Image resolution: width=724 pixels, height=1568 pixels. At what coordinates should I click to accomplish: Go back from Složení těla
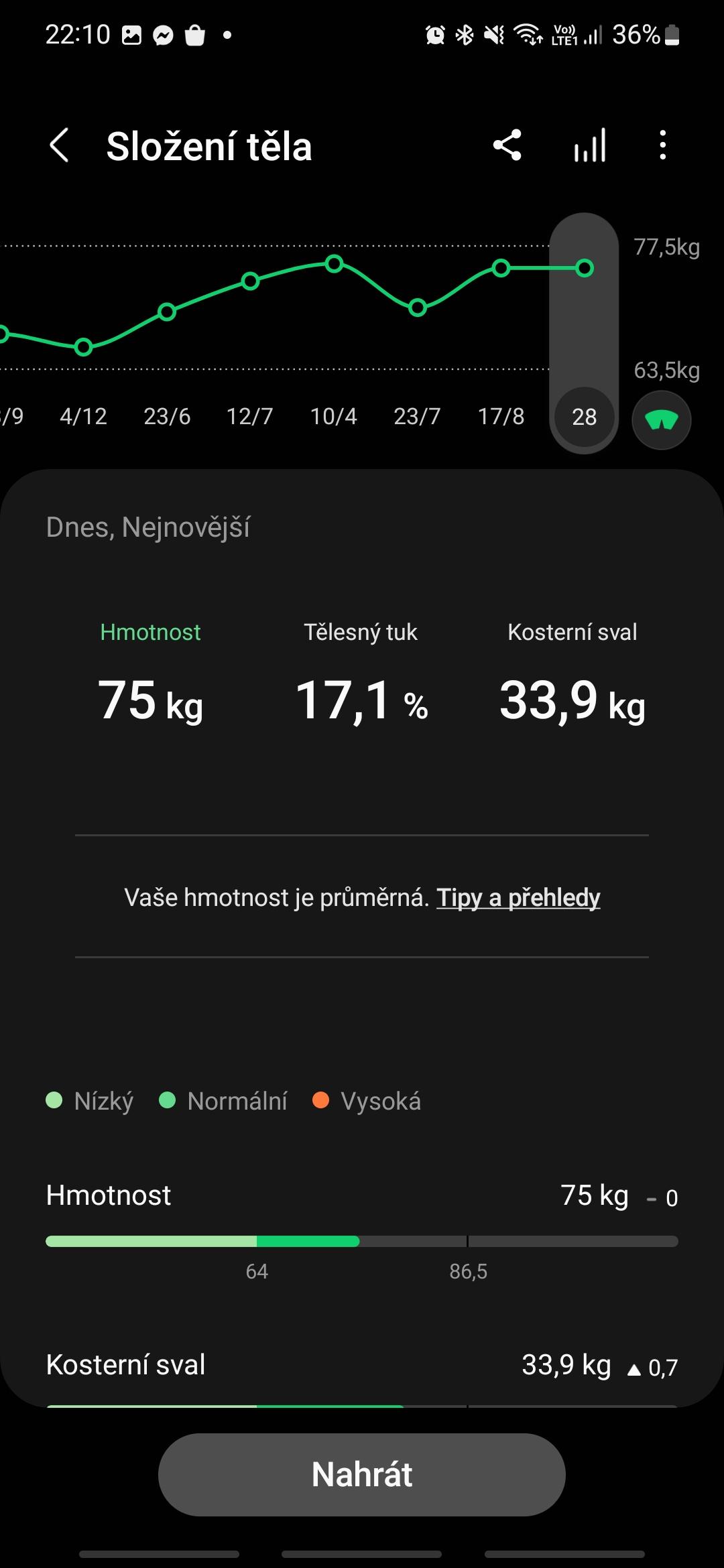pos(59,145)
